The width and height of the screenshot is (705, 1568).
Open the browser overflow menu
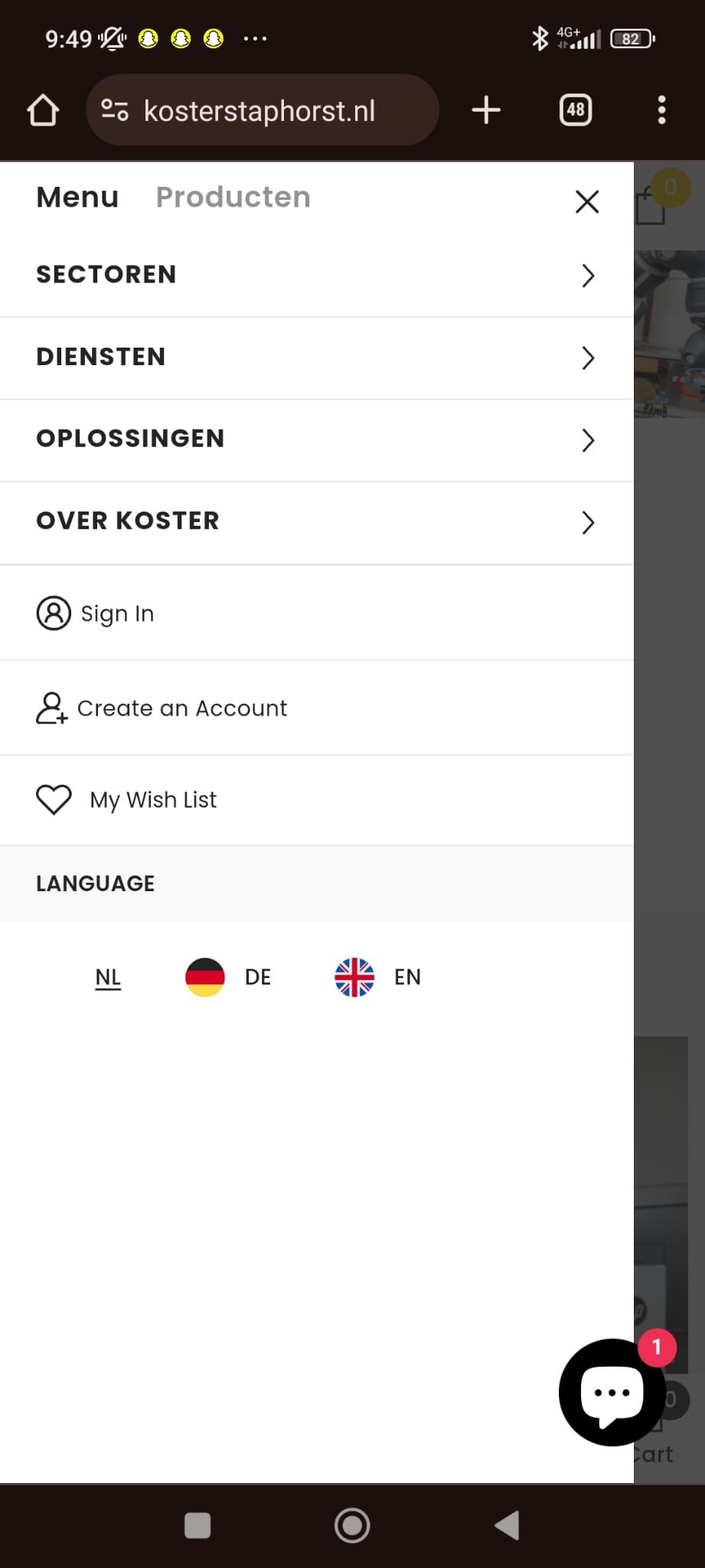[662, 110]
